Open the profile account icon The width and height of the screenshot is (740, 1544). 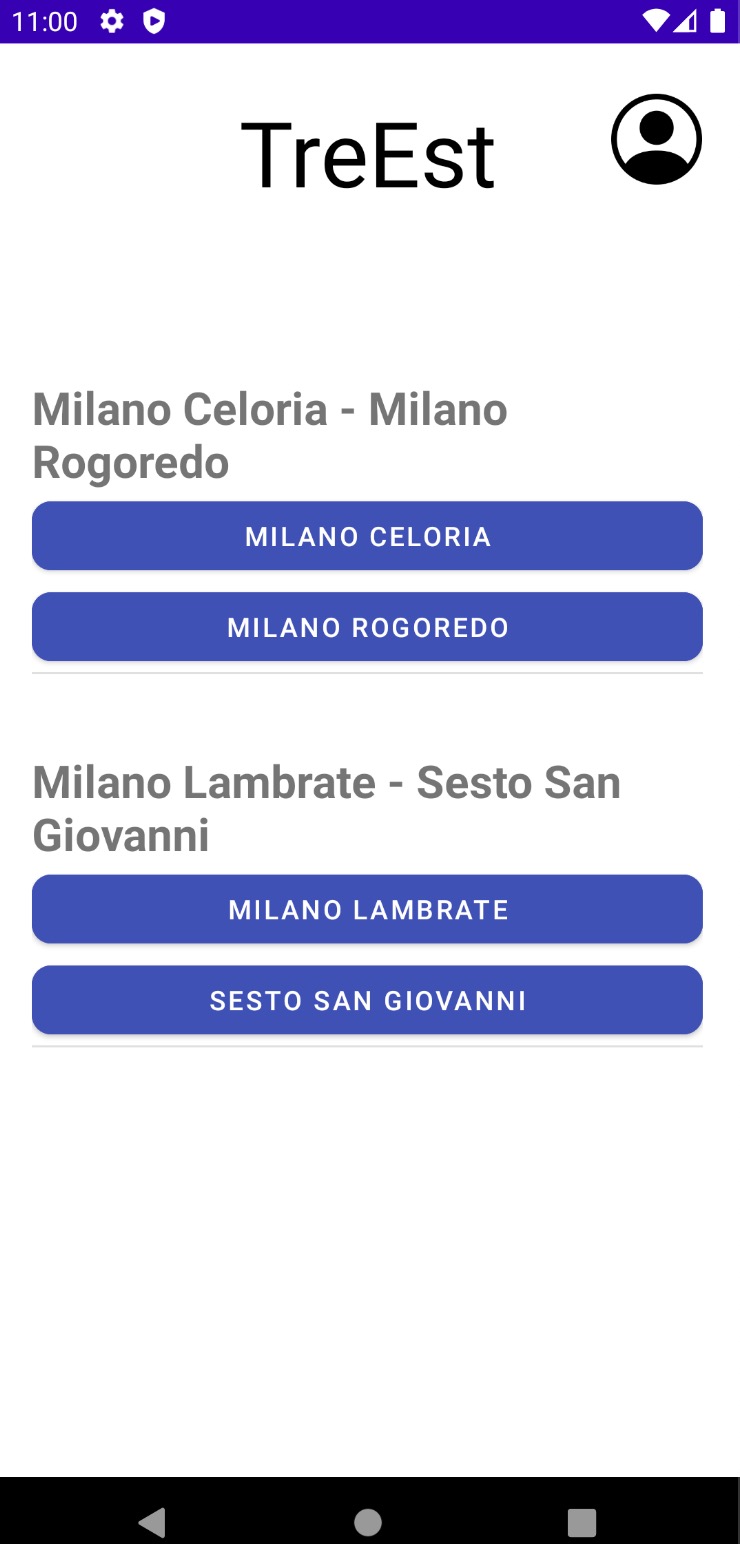pos(657,139)
